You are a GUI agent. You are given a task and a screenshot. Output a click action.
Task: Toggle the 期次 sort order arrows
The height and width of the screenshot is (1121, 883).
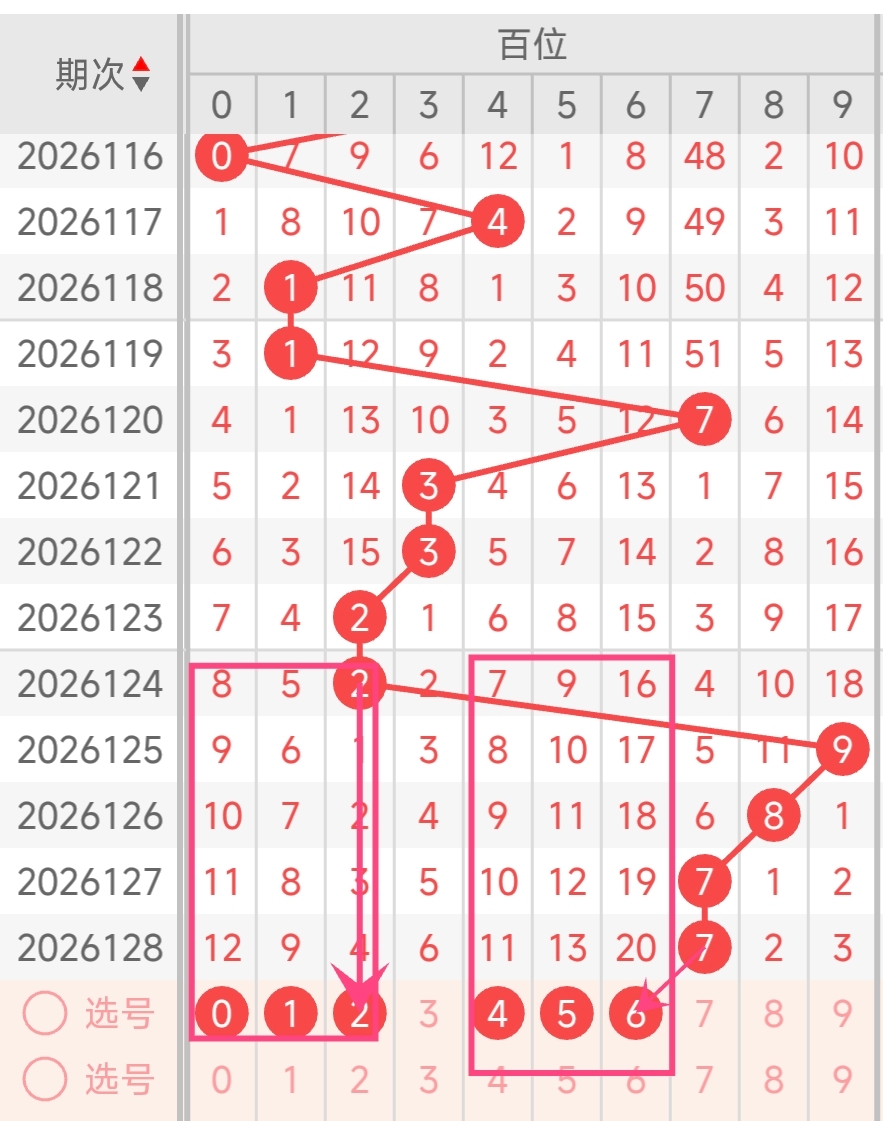point(141,74)
